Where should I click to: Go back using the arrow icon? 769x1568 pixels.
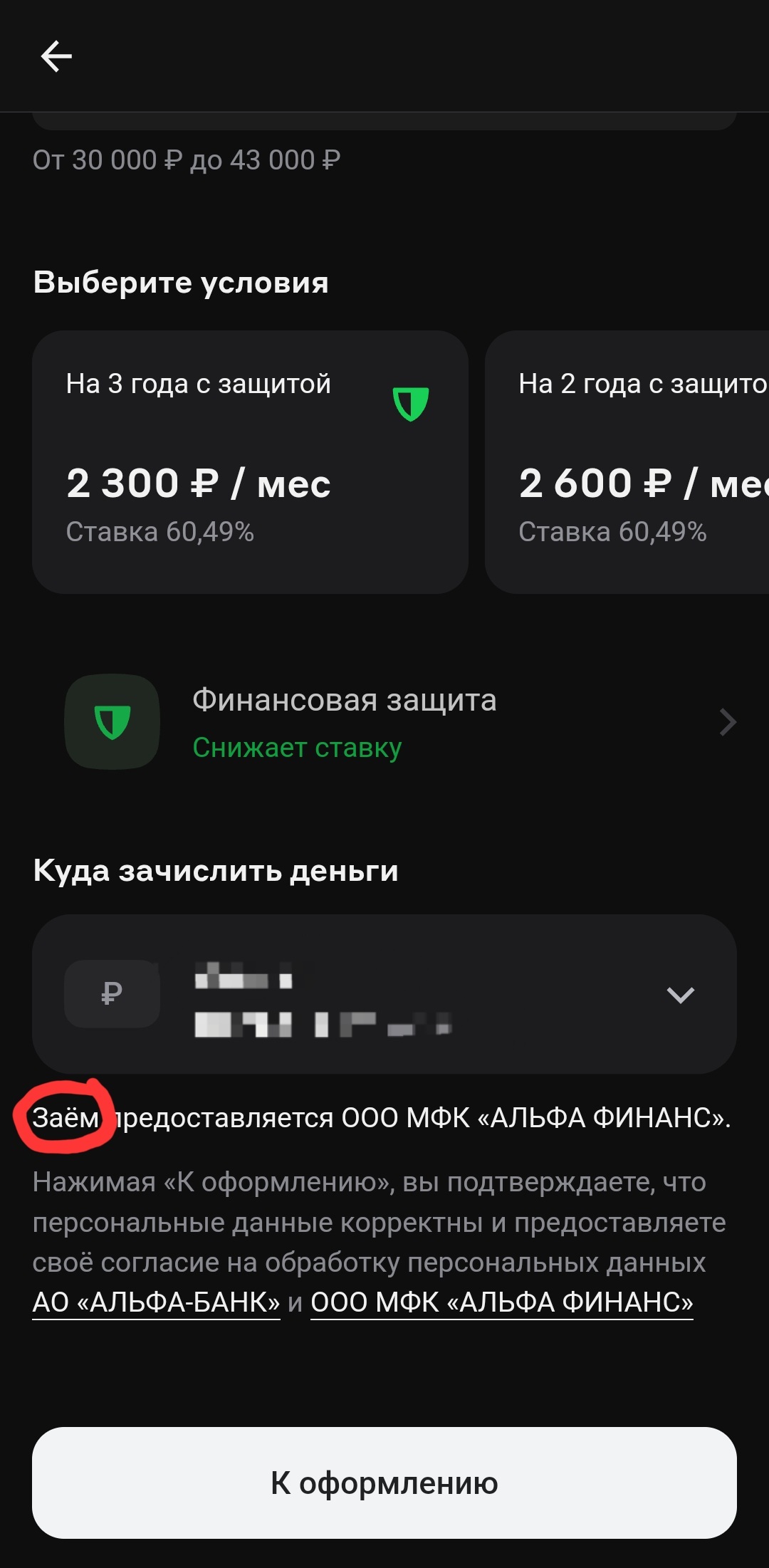click(x=56, y=56)
